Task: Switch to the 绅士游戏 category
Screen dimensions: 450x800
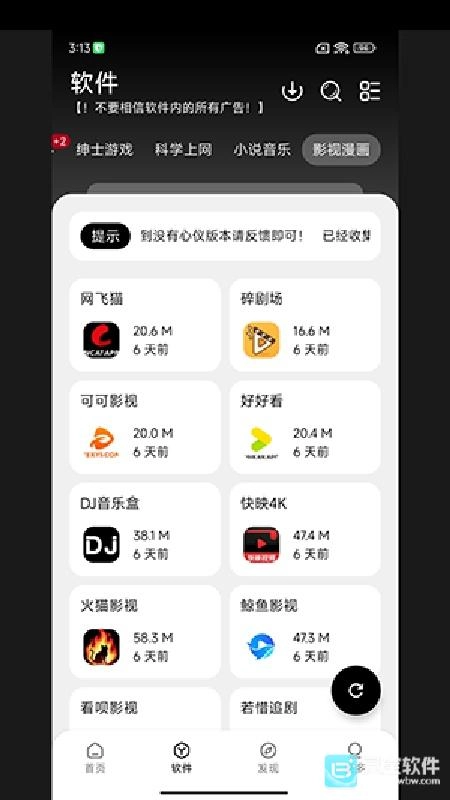Action: [104, 149]
